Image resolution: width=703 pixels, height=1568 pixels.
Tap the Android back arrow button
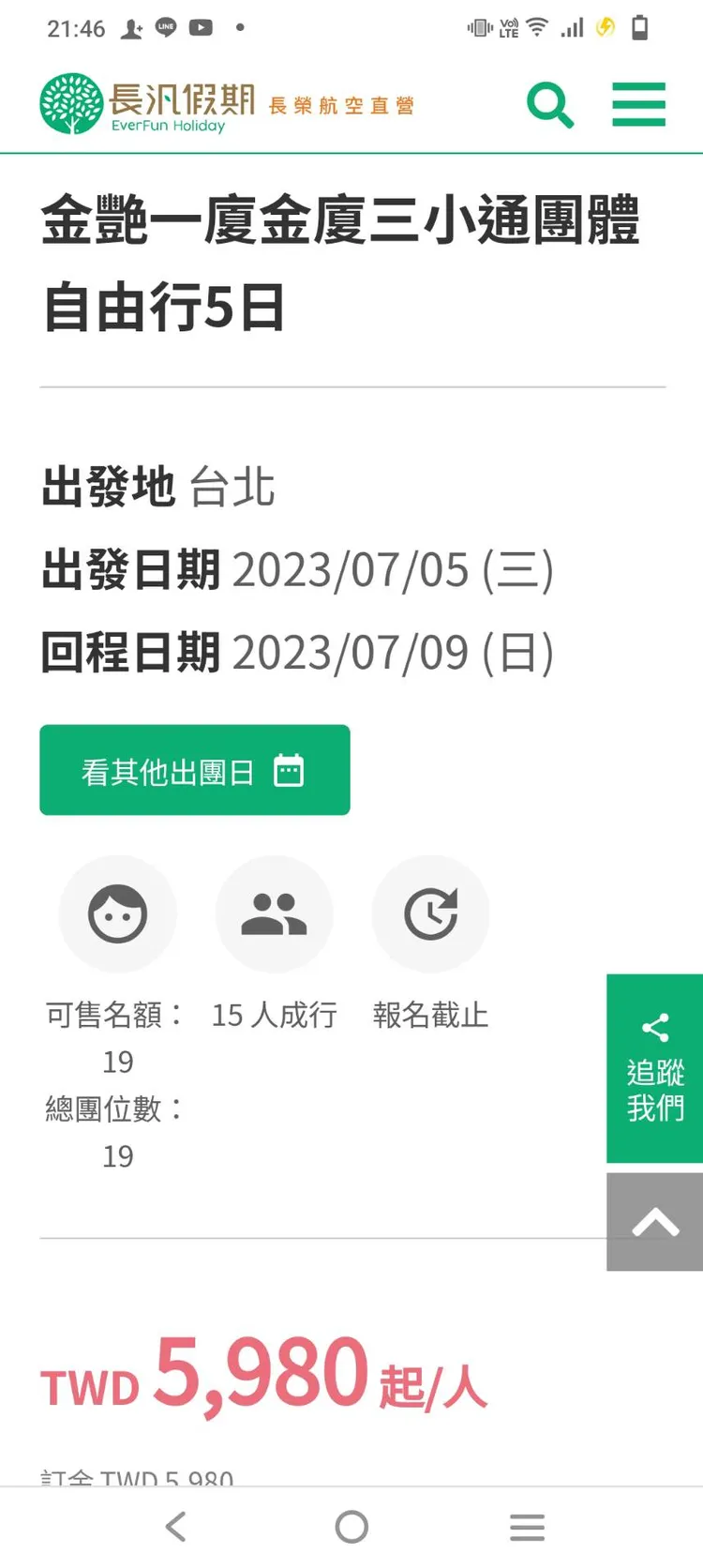[176, 1526]
